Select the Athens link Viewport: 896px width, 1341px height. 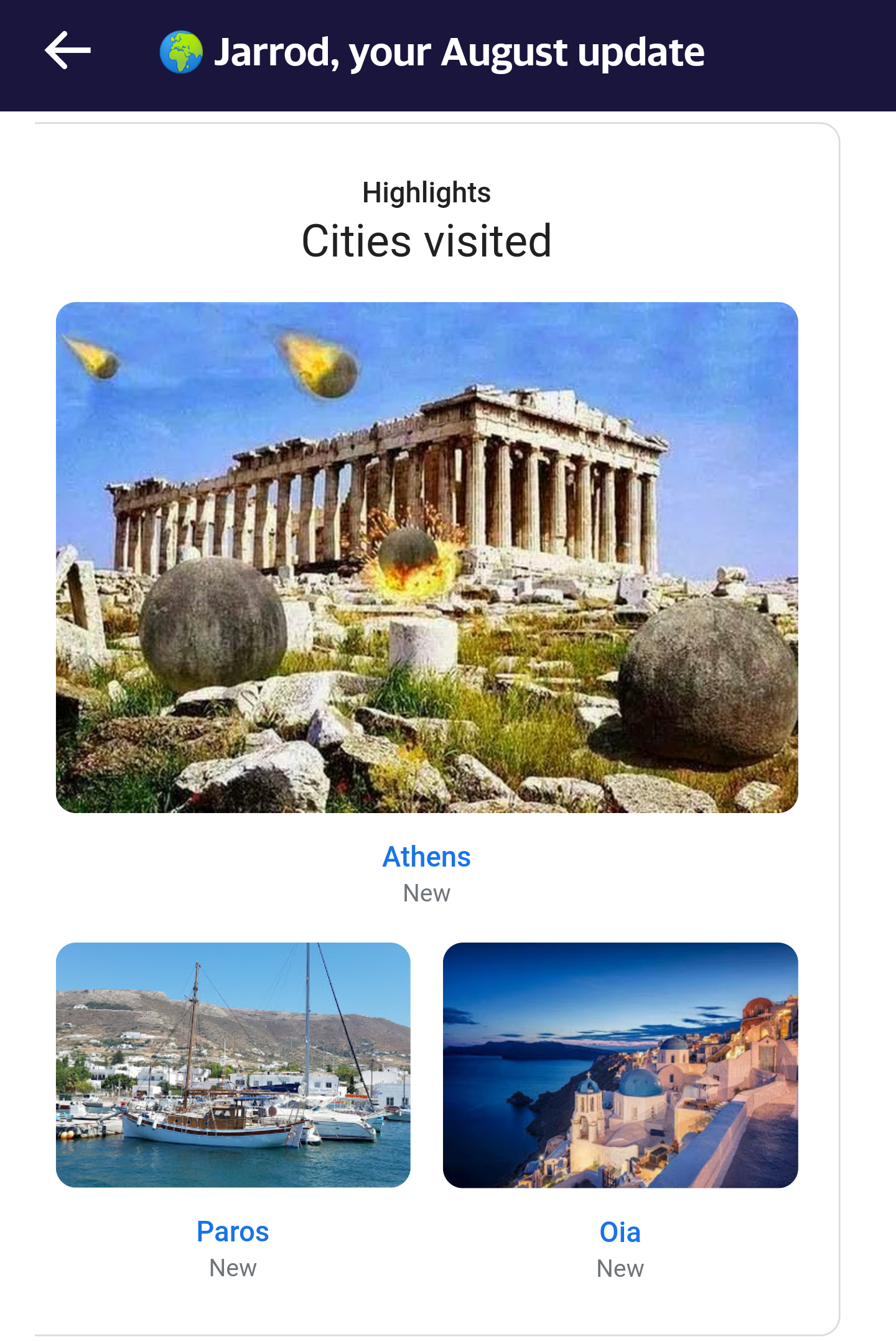point(427,856)
